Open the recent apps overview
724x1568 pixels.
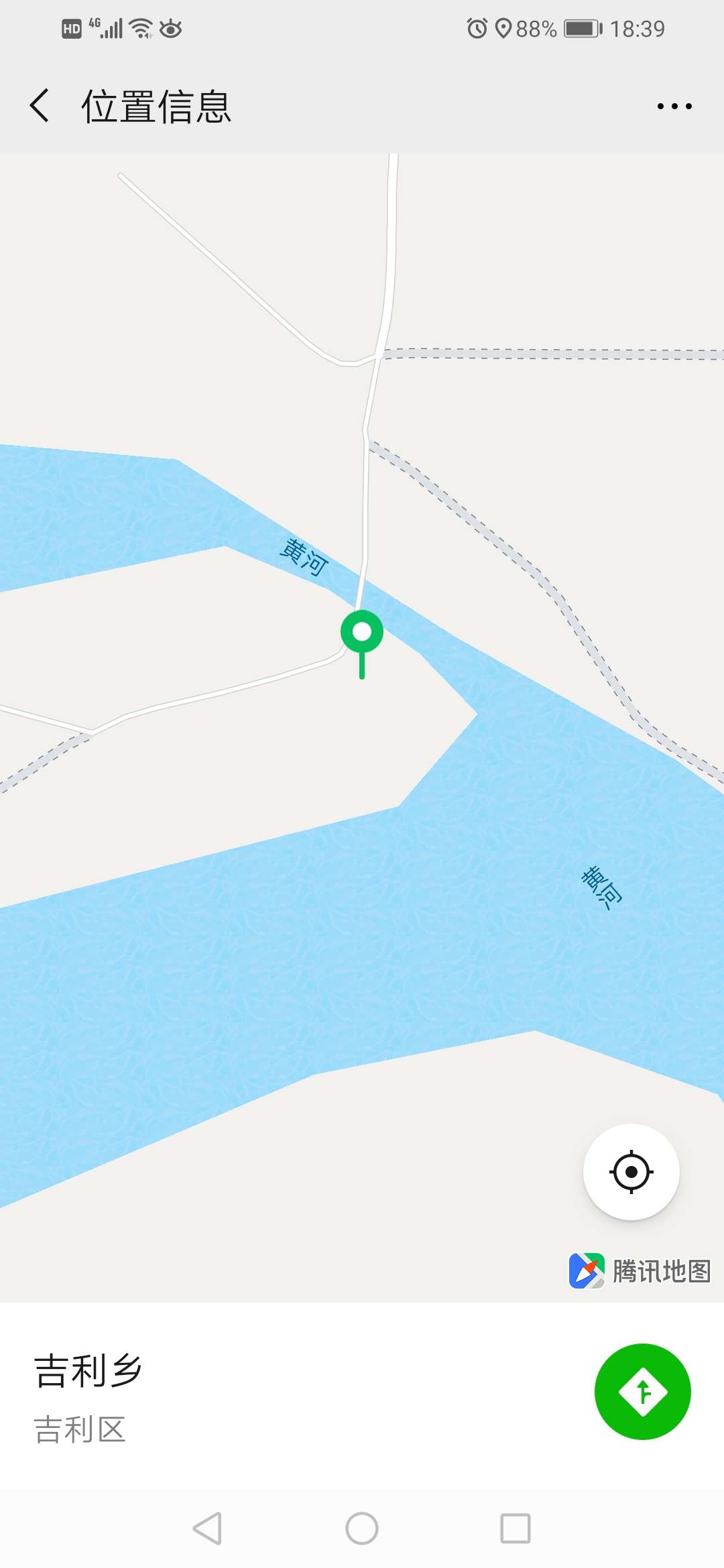[x=515, y=1528]
